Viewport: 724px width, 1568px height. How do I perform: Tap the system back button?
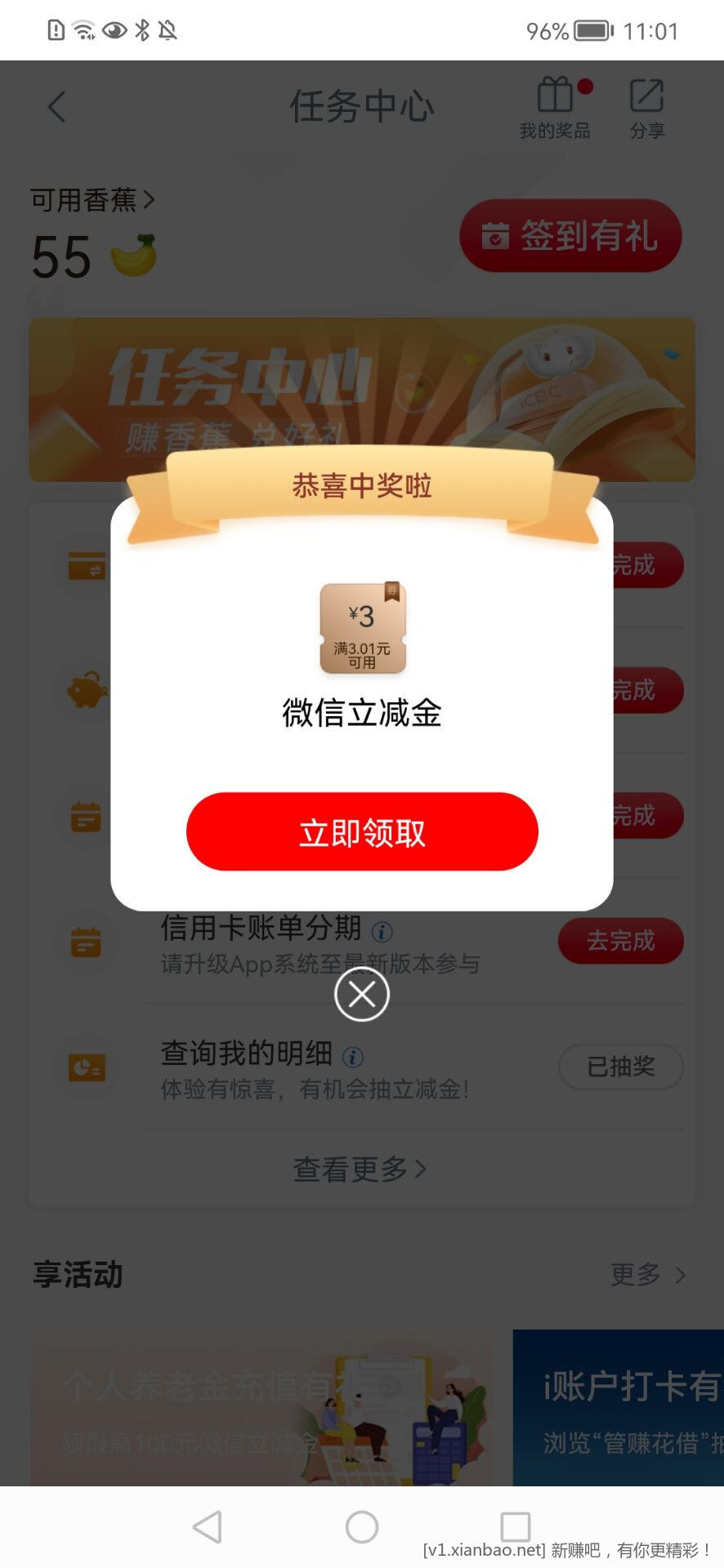tap(208, 1526)
